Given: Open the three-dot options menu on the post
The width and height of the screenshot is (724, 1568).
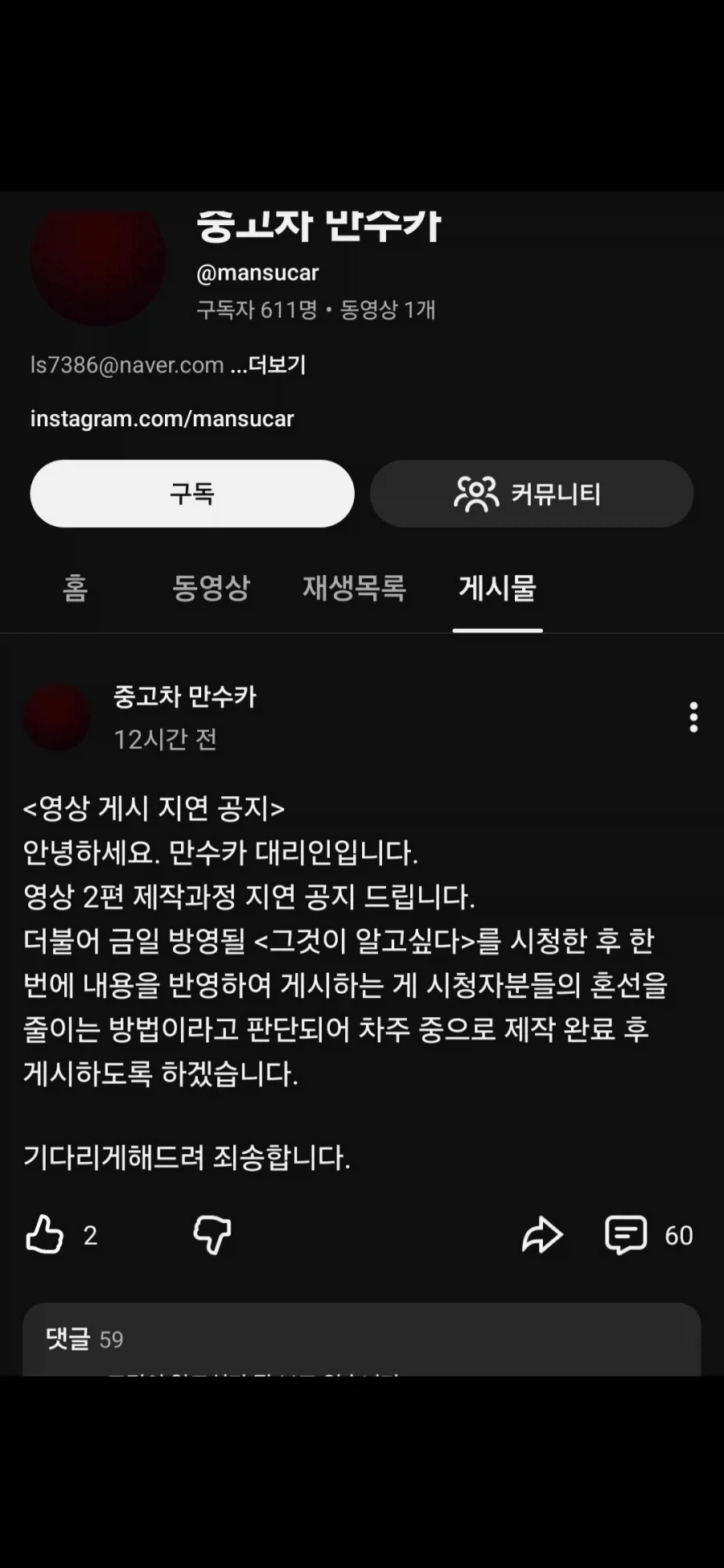Looking at the screenshot, I should 693,718.
